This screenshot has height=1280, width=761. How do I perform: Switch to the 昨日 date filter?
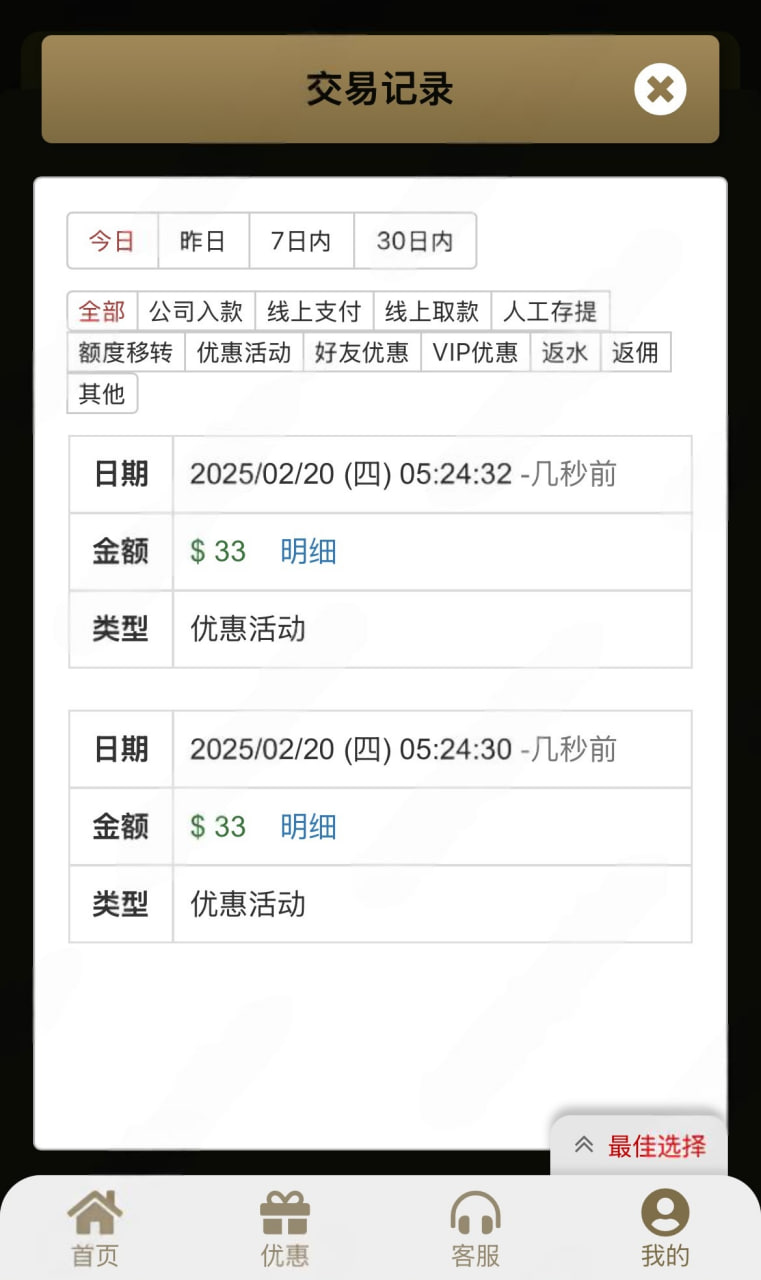point(203,241)
